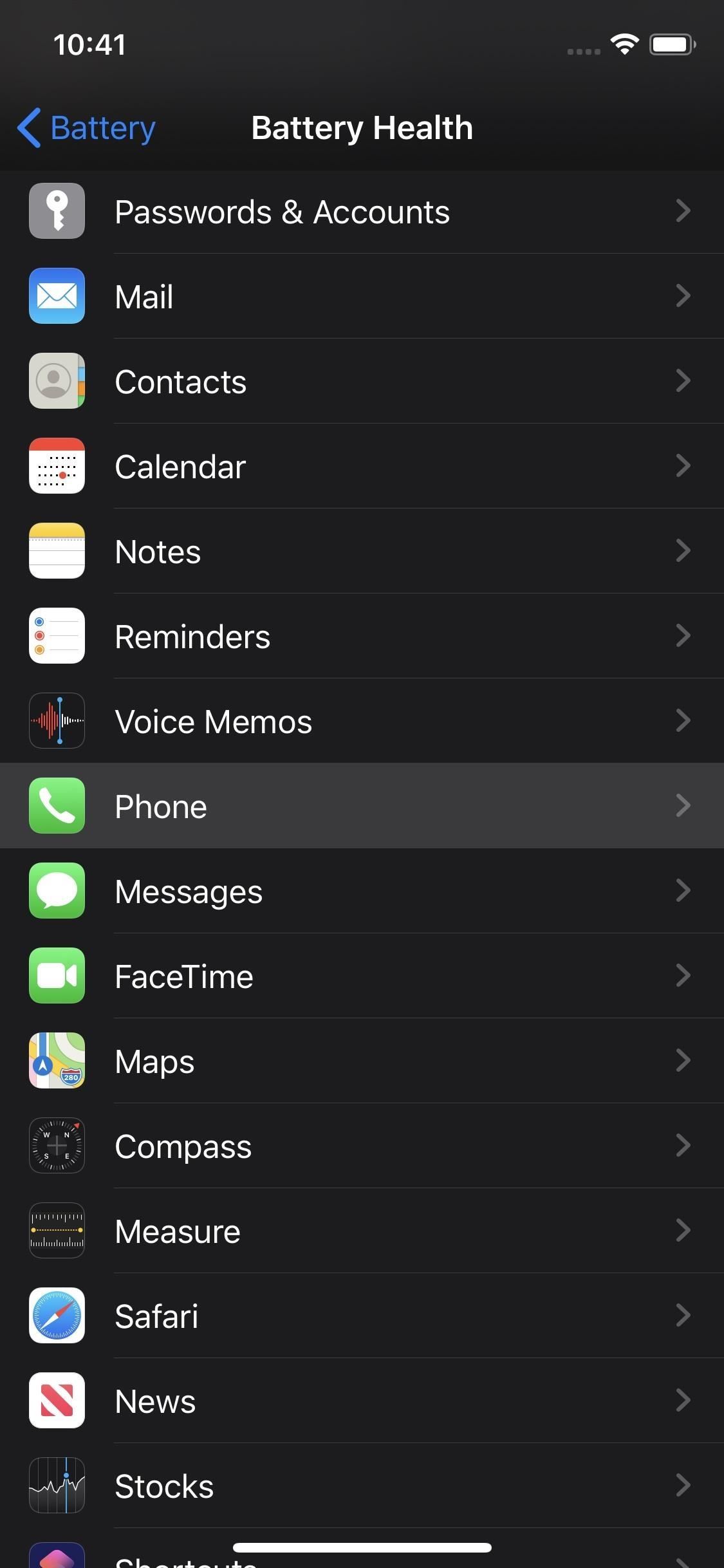Open Passwords & Accounts settings
This screenshot has width=724, height=1568.
pyautogui.click(x=362, y=212)
